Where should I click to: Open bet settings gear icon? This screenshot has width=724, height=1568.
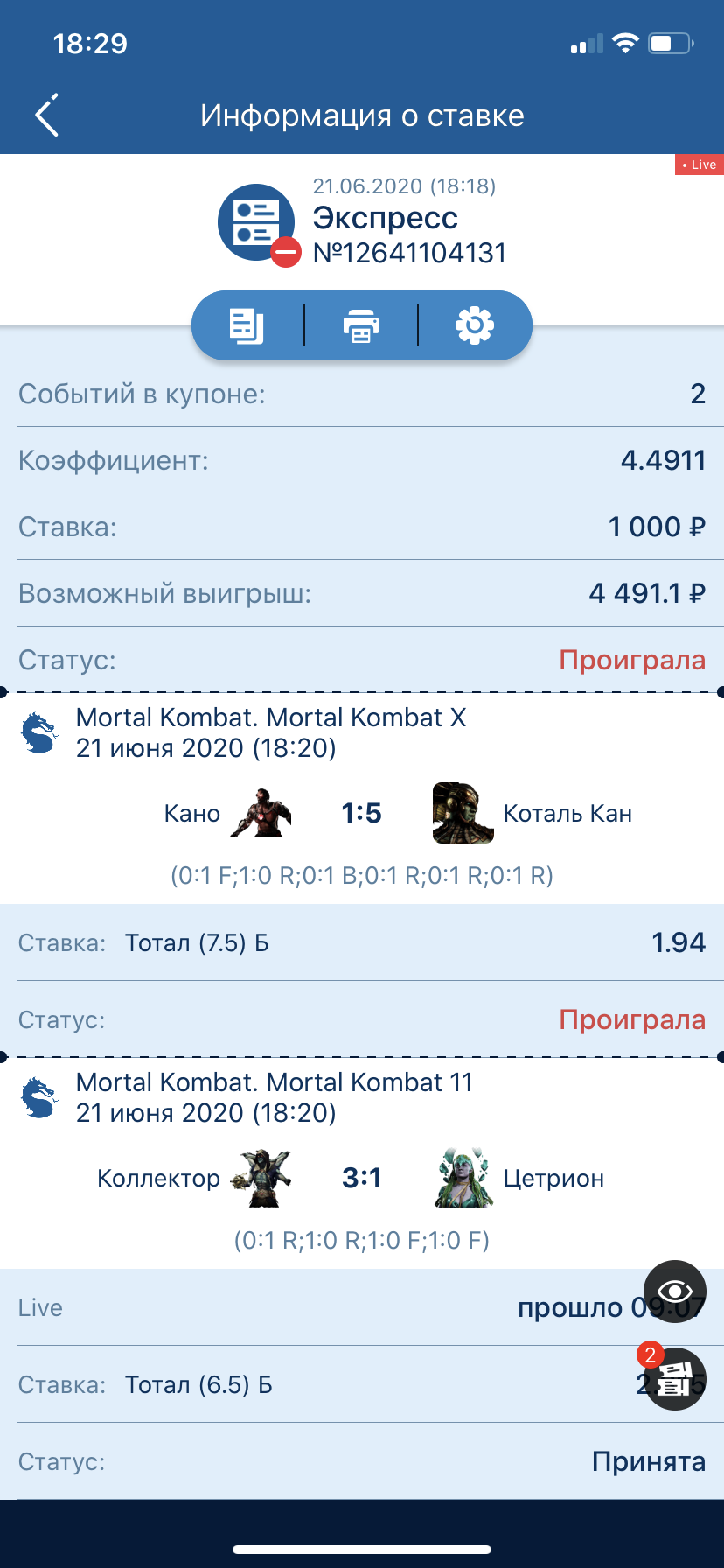tap(475, 326)
